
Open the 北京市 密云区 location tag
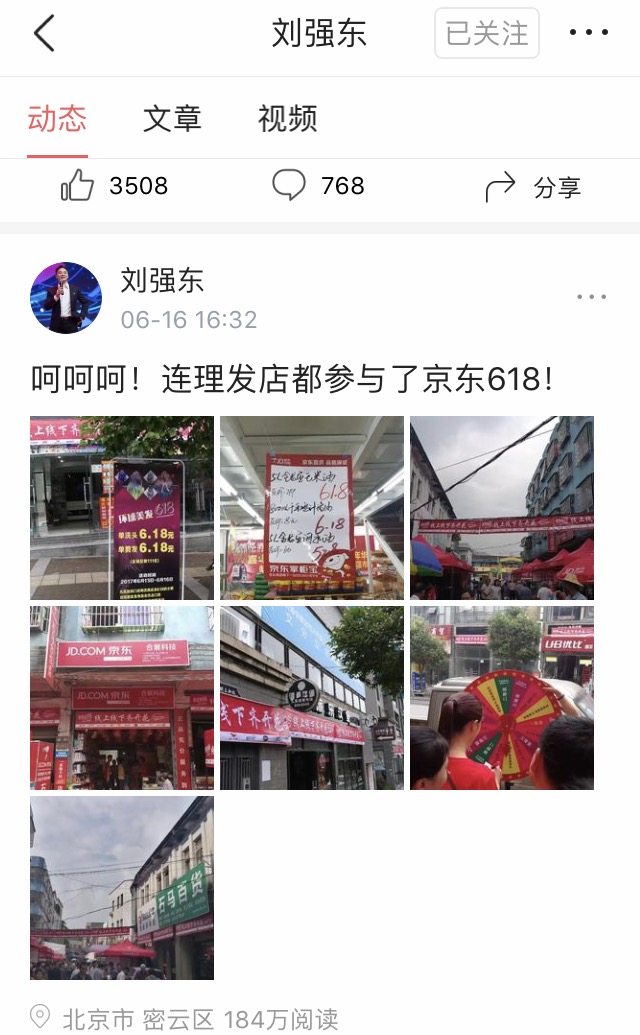coord(138,1019)
